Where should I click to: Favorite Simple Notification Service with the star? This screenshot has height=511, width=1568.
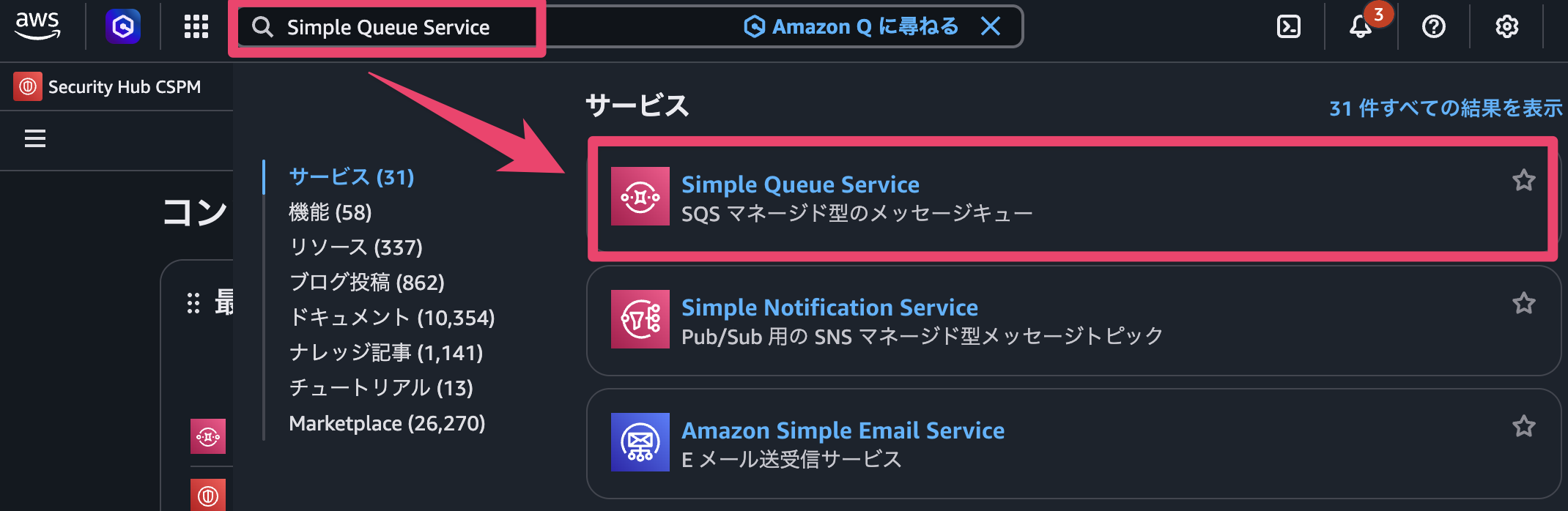click(x=1523, y=303)
